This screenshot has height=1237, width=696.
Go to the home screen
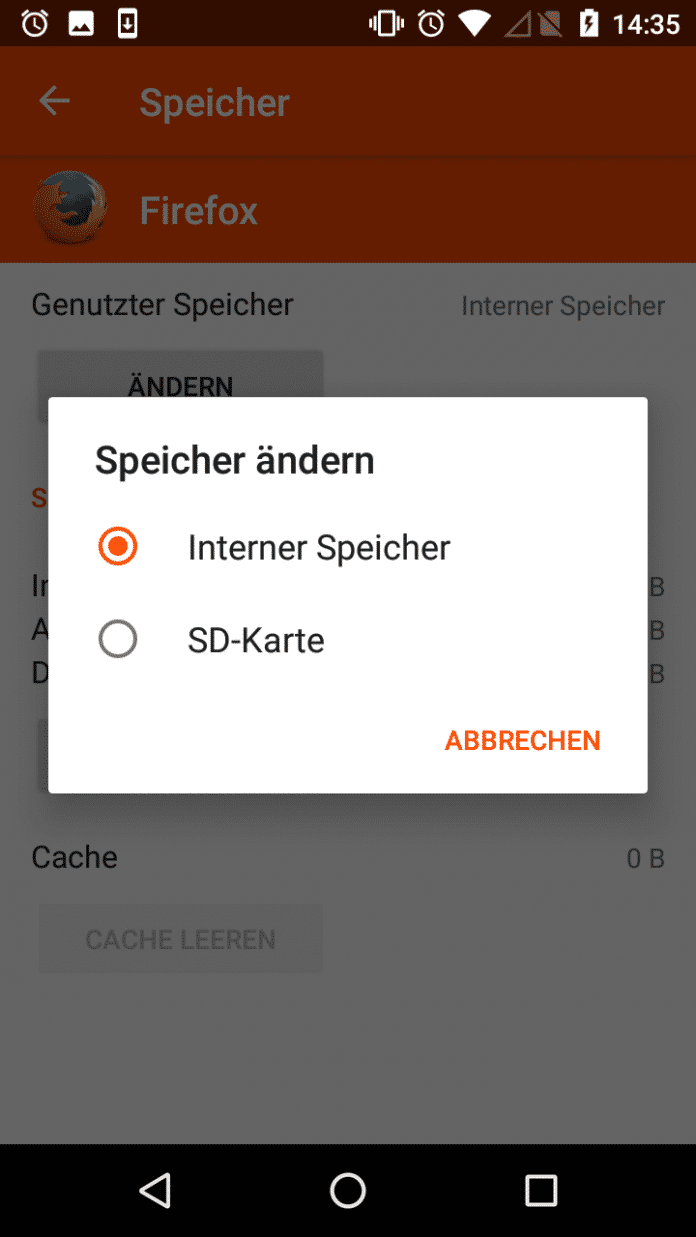tap(348, 1190)
